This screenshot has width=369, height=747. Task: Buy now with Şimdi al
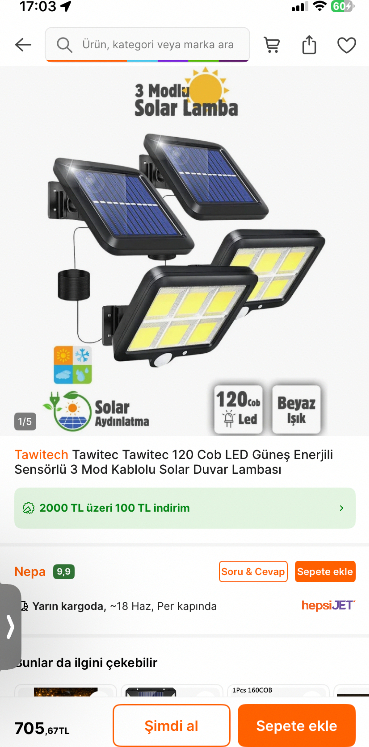tap(171, 726)
